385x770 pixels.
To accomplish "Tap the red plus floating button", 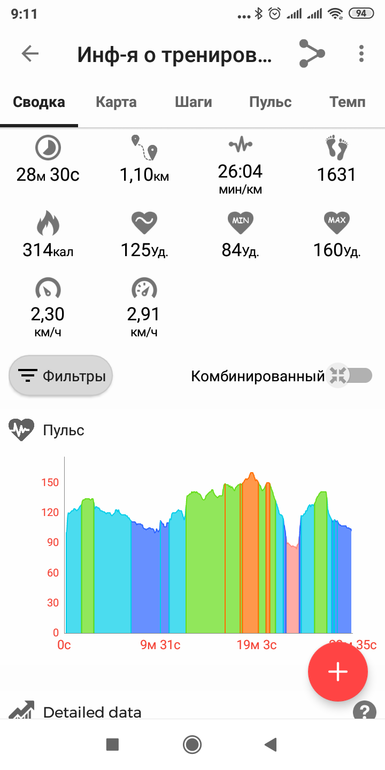I will coord(338,672).
